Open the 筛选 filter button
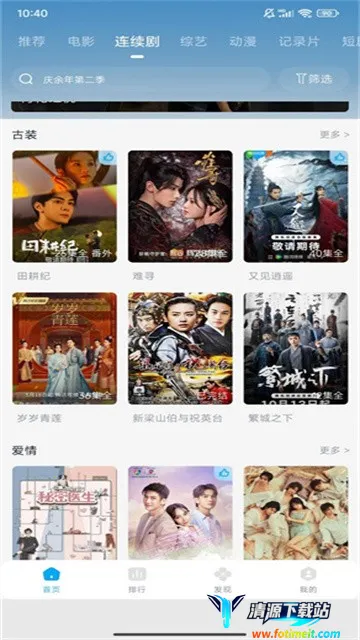 pyautogui.click(x=314, y=79)
